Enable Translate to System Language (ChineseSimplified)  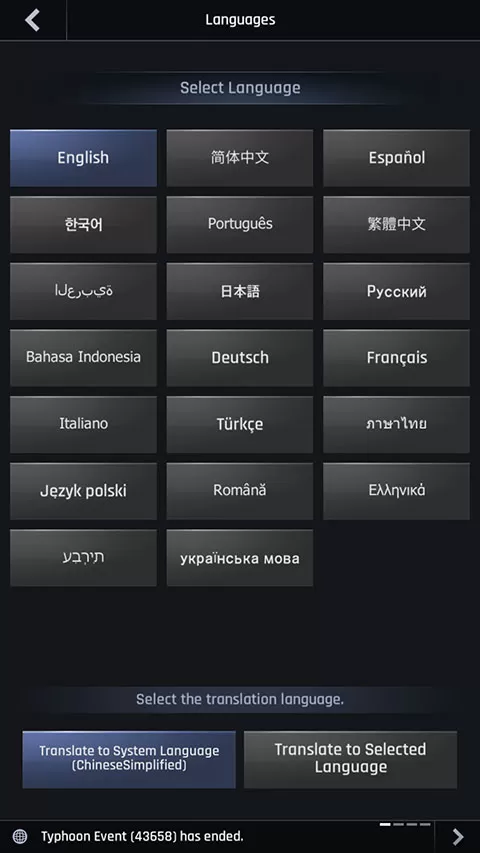[129, 759]
